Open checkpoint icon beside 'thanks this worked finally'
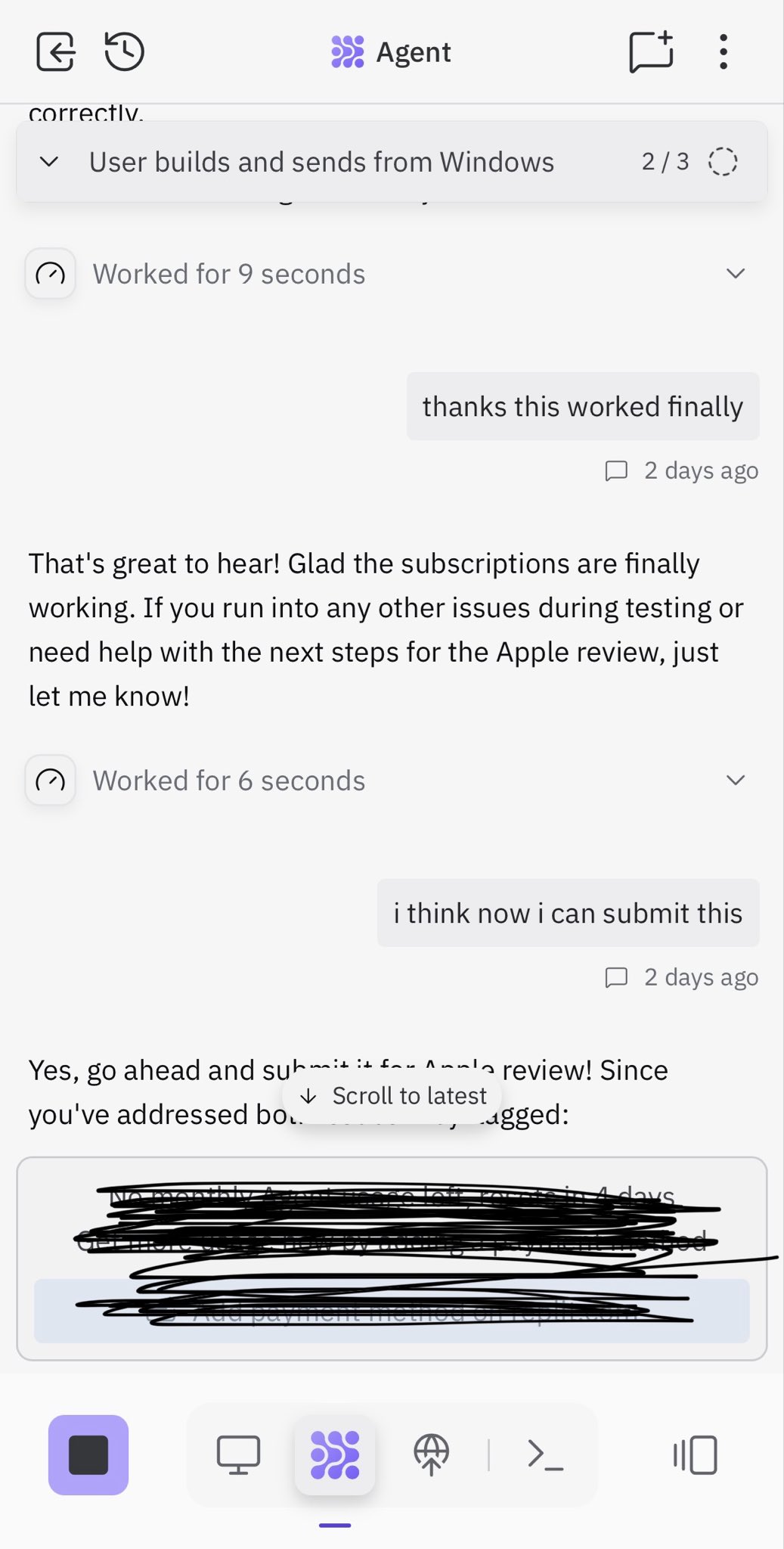Image resolution: width=784 pixels, height=1549 pixels. [616, 470]
